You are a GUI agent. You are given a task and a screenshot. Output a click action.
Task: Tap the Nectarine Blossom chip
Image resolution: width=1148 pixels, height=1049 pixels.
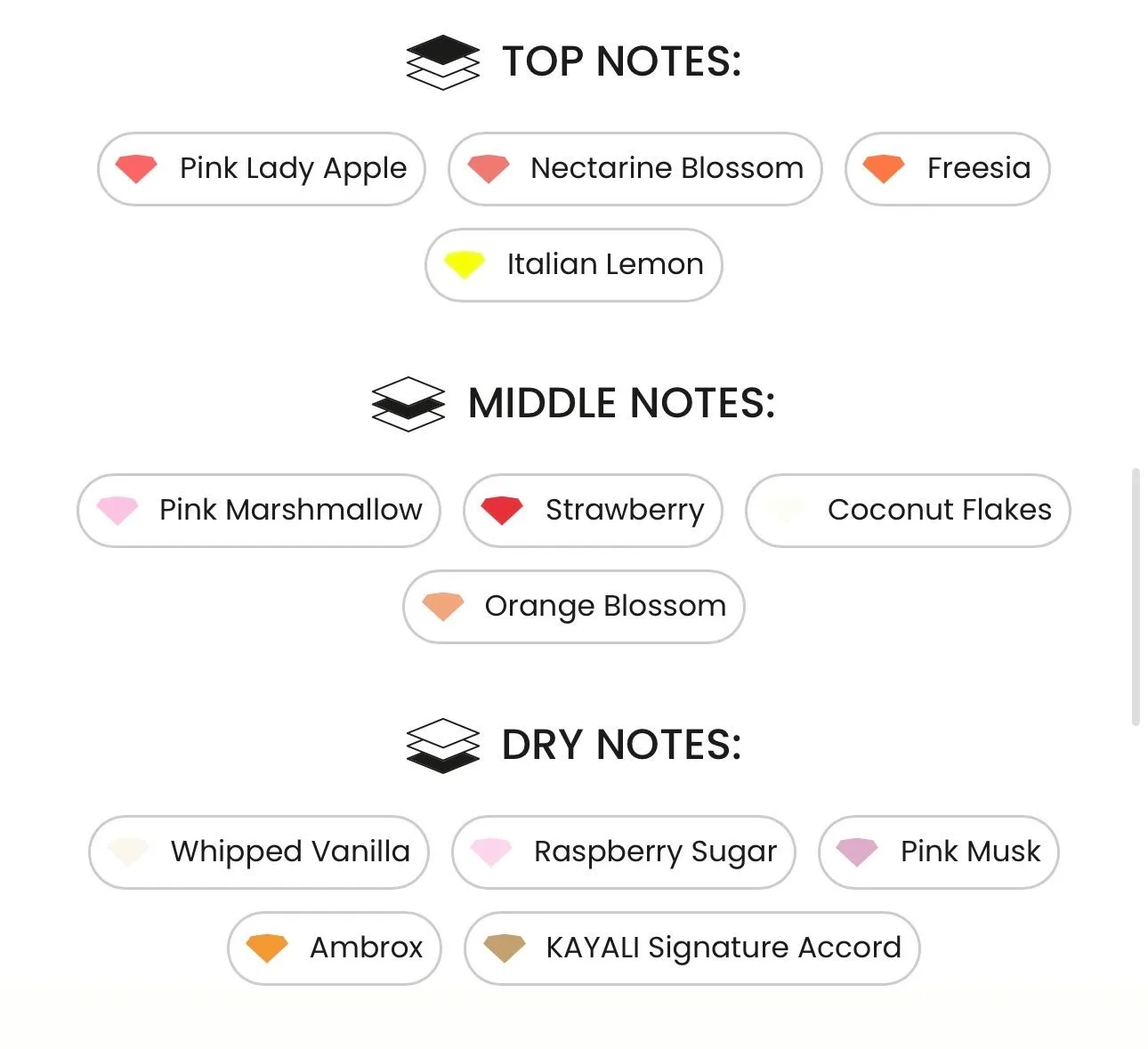point(635,169)
